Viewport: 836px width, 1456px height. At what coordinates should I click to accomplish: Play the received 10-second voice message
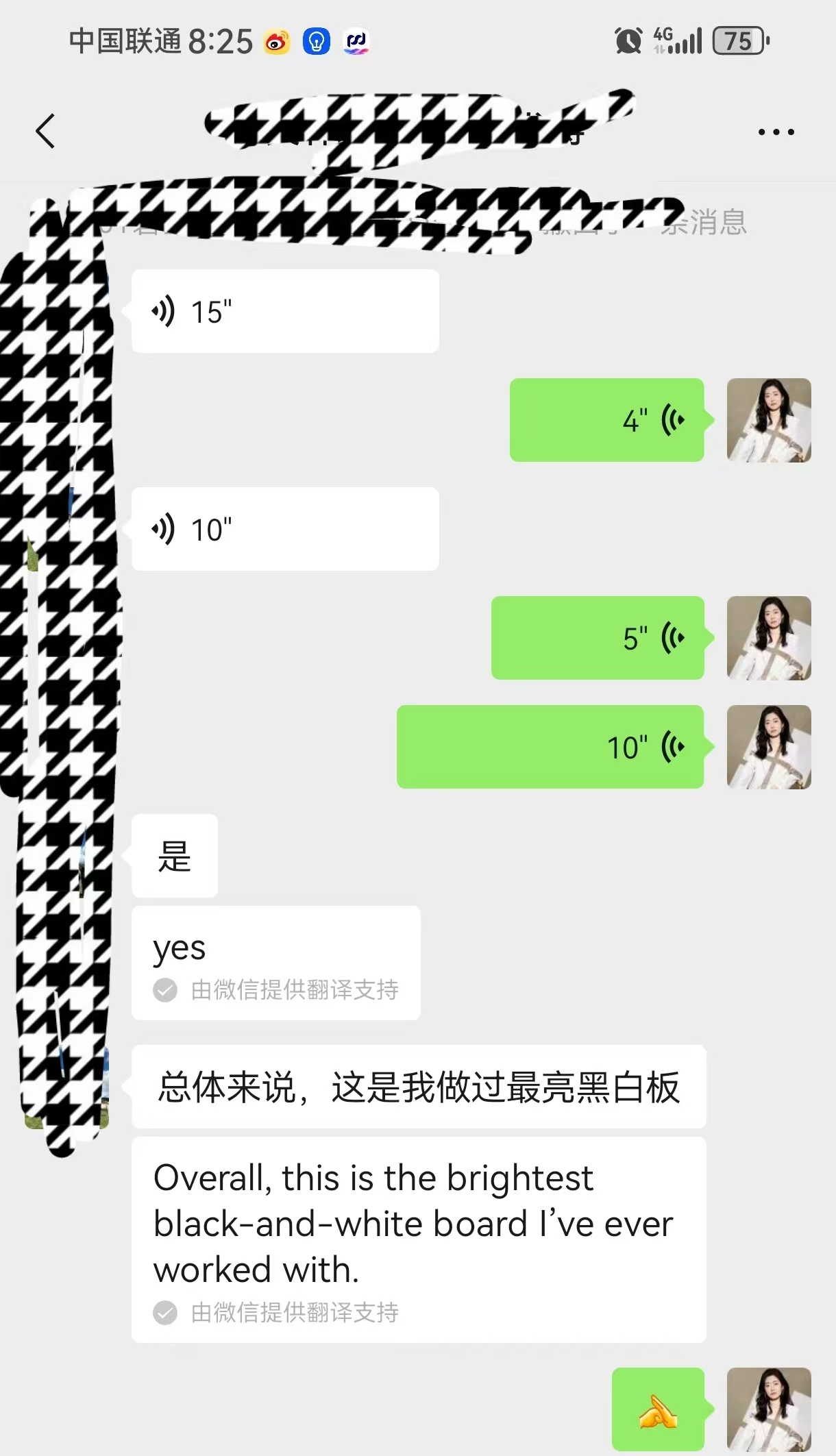coord(285,529)
